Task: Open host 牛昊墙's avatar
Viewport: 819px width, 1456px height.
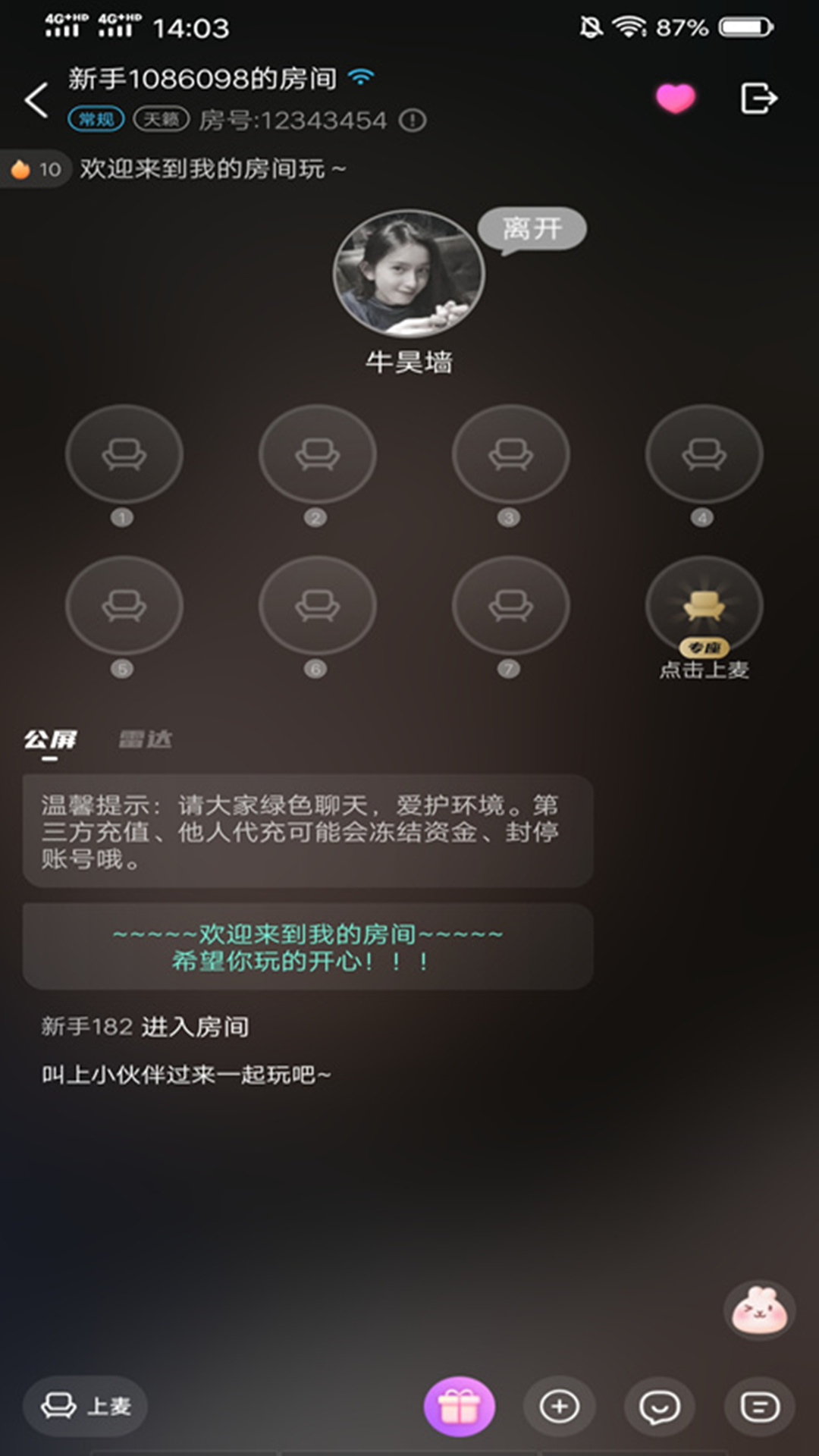Action: point(409,274)
